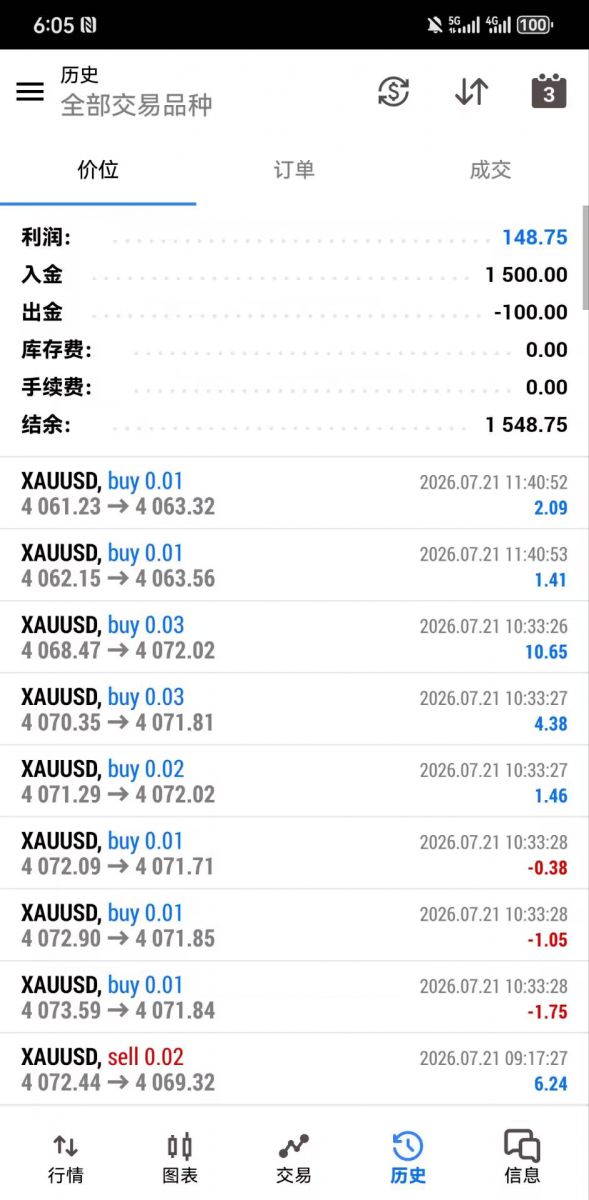Open the calendar date range picker
Viewport: 589px width, 1200px height.
coord(548,91)
